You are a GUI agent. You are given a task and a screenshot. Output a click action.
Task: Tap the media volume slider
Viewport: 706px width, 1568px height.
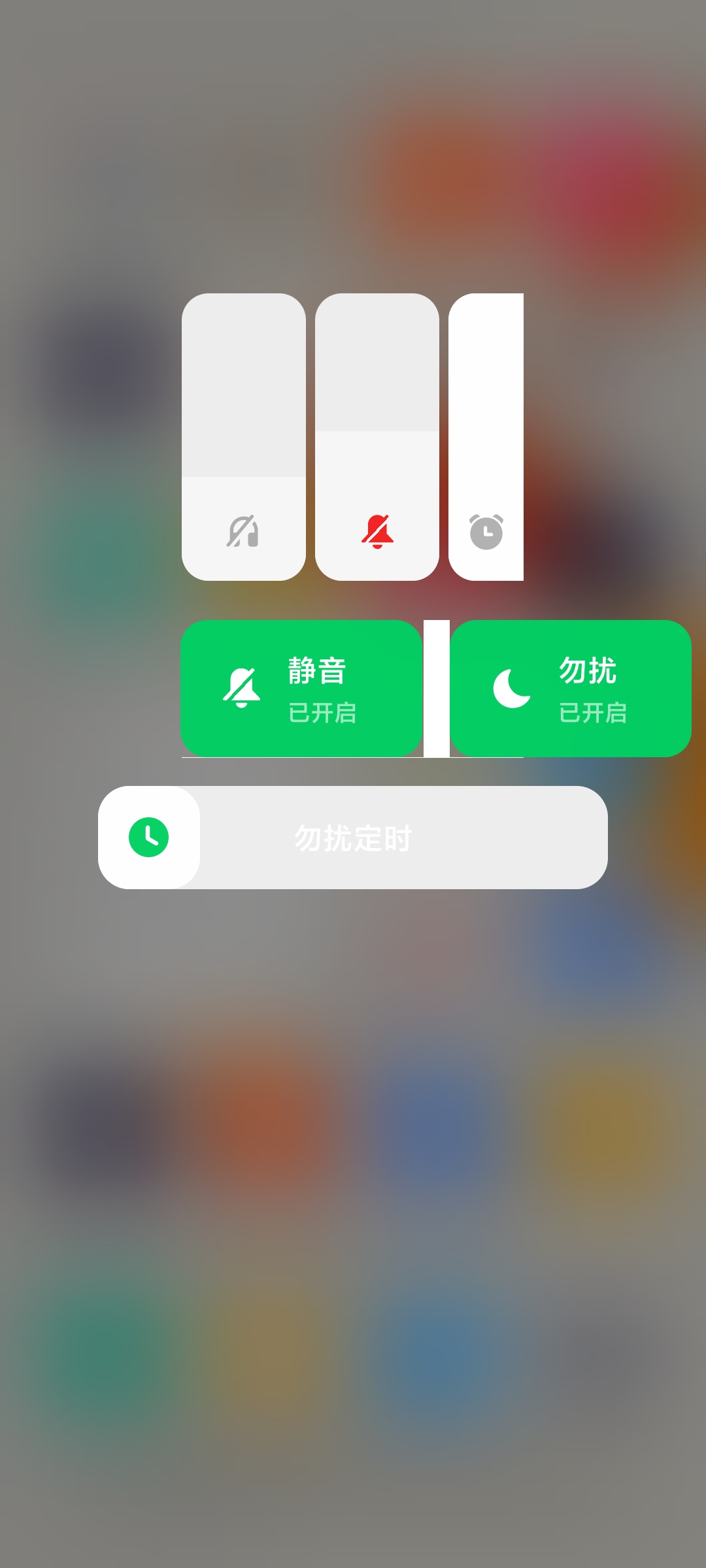pos(244,436)
